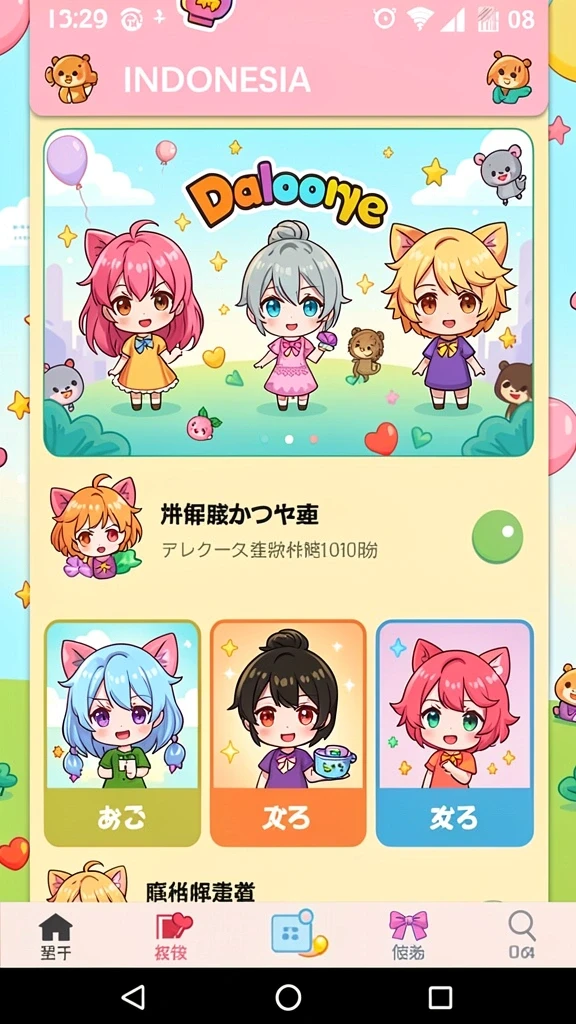The width and height of the screenshot is (576, 1024).
Task: Select the black-haired girl card holding a cup
Action: 288,733
